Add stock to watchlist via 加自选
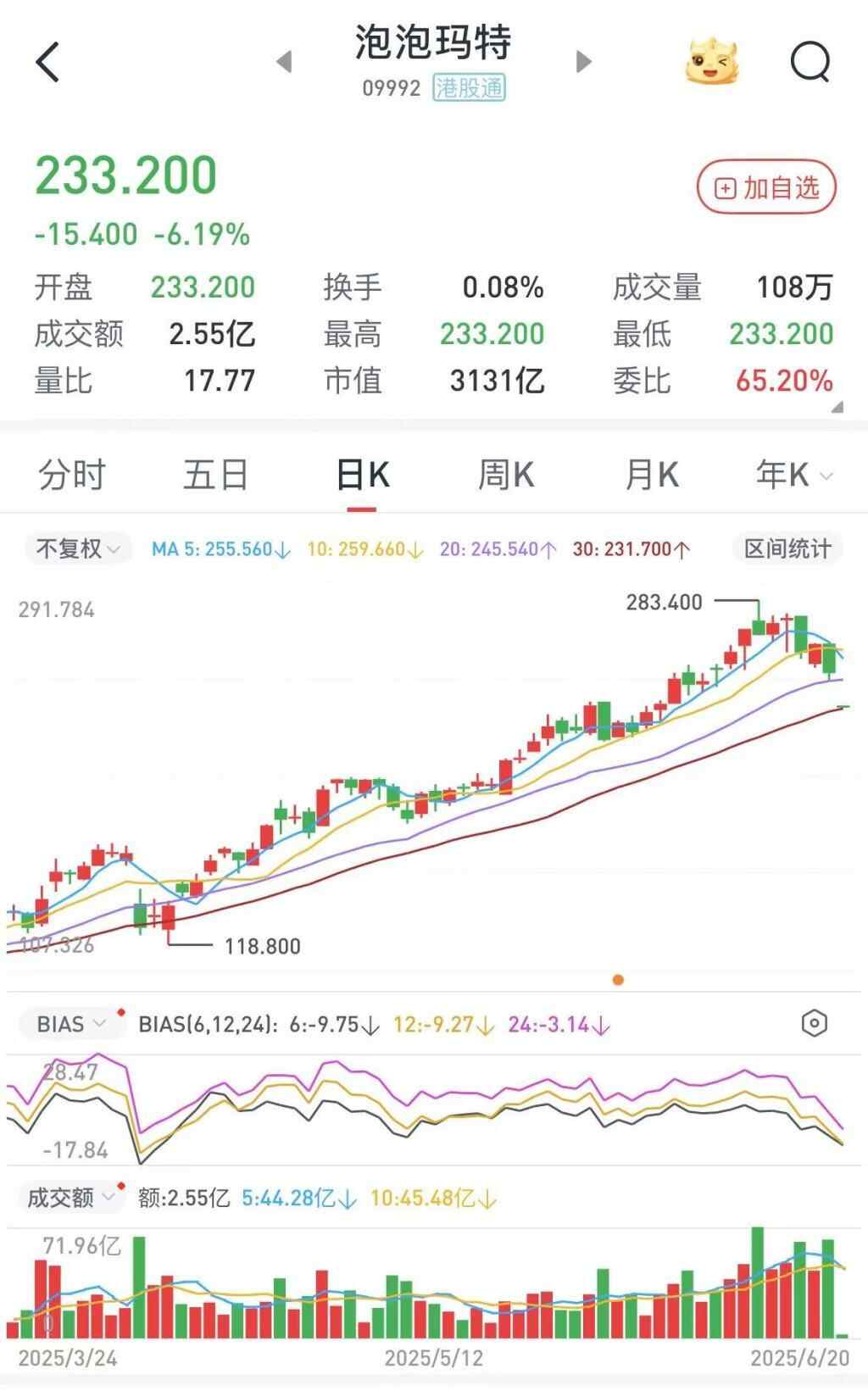Viewport: 868px width, 1391px height. (x=766, y=187)
